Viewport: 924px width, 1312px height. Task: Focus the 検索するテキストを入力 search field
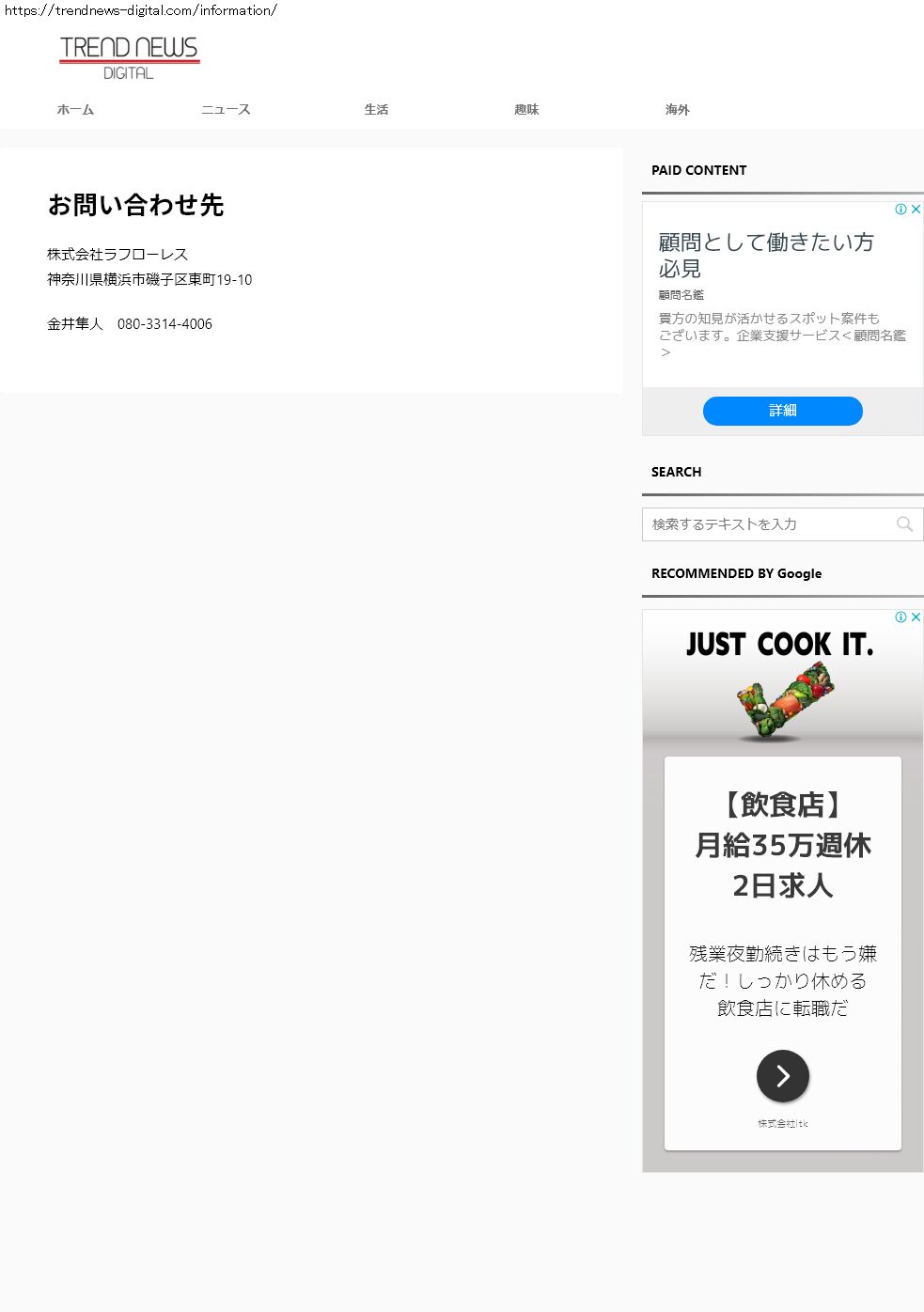click(x=766, y=524)
